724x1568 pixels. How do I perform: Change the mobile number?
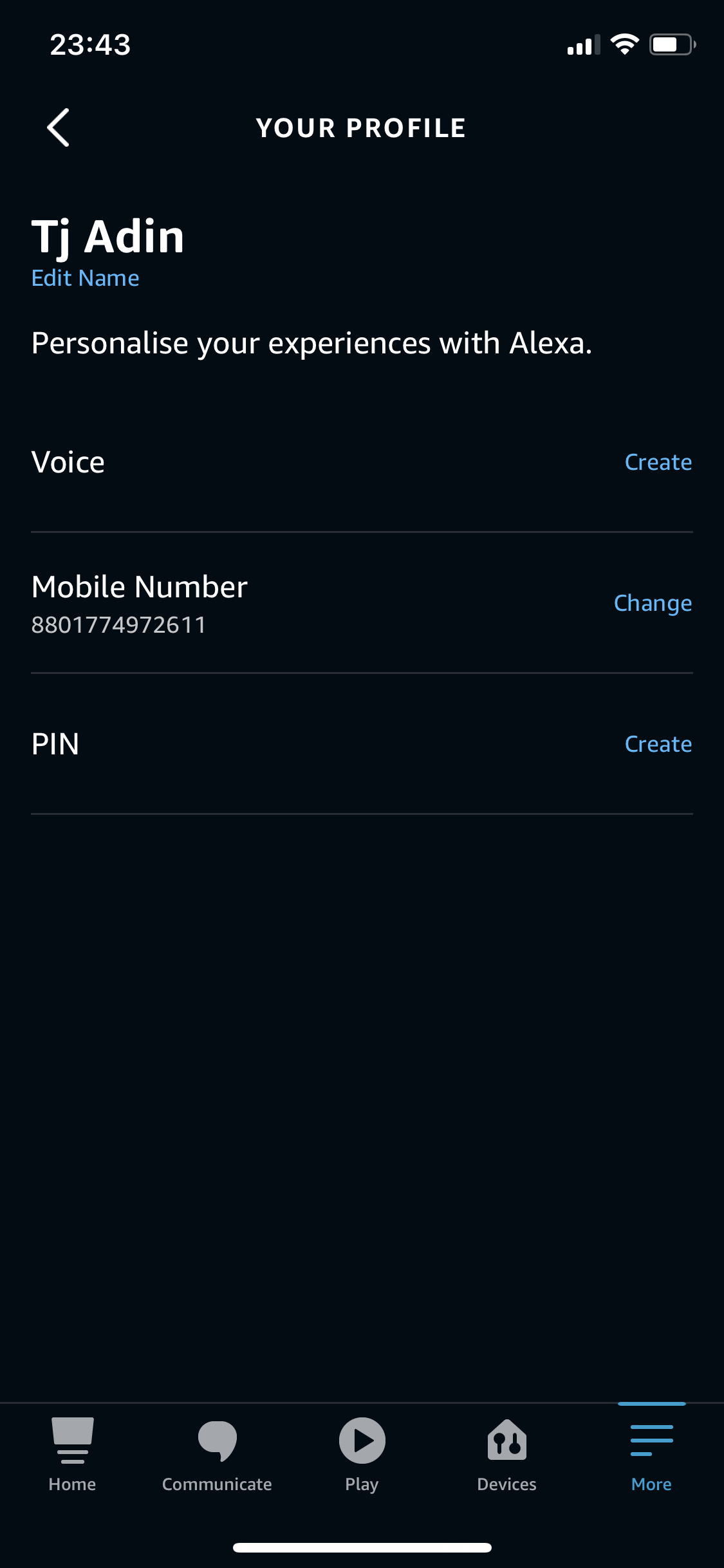(652, 603)
